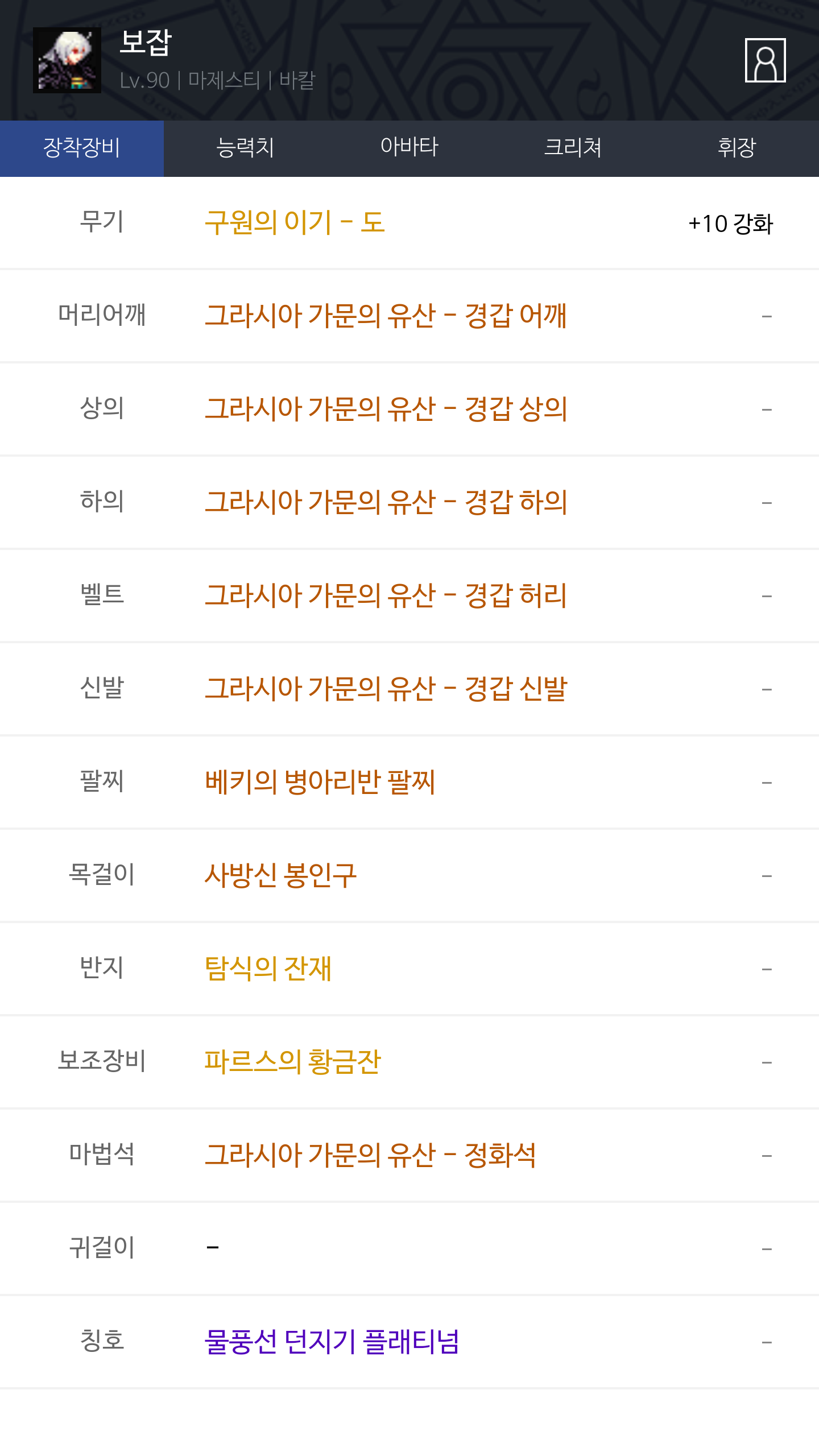Viewport: 819px width, 1456px height.
Task: Open 그라시아 가문의 유산 - 경갑 어깨 item
Action: tap(386, 316)
